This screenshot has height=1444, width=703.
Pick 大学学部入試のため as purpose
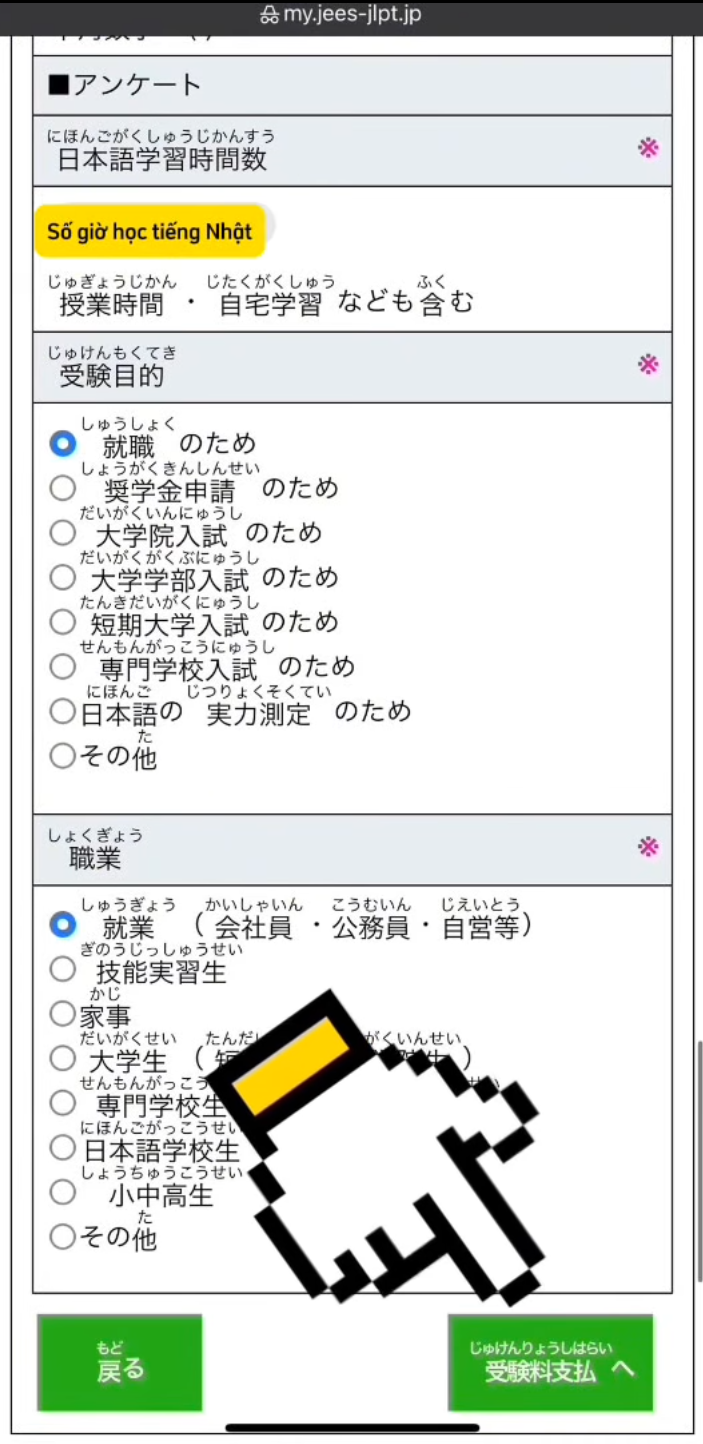tap(63, 578)
